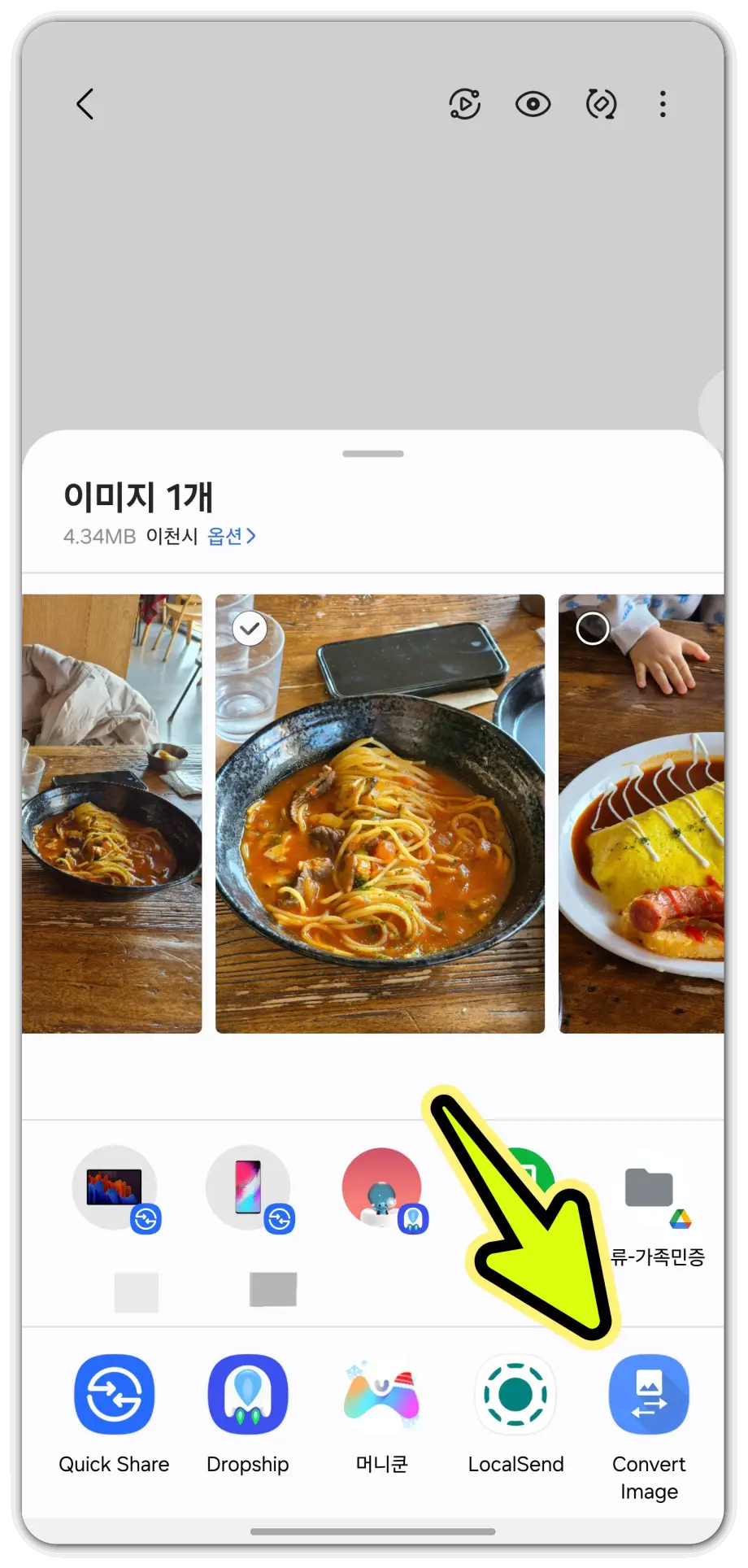
Task: Tap the contact avatar share target
Action: (381, 1189)
